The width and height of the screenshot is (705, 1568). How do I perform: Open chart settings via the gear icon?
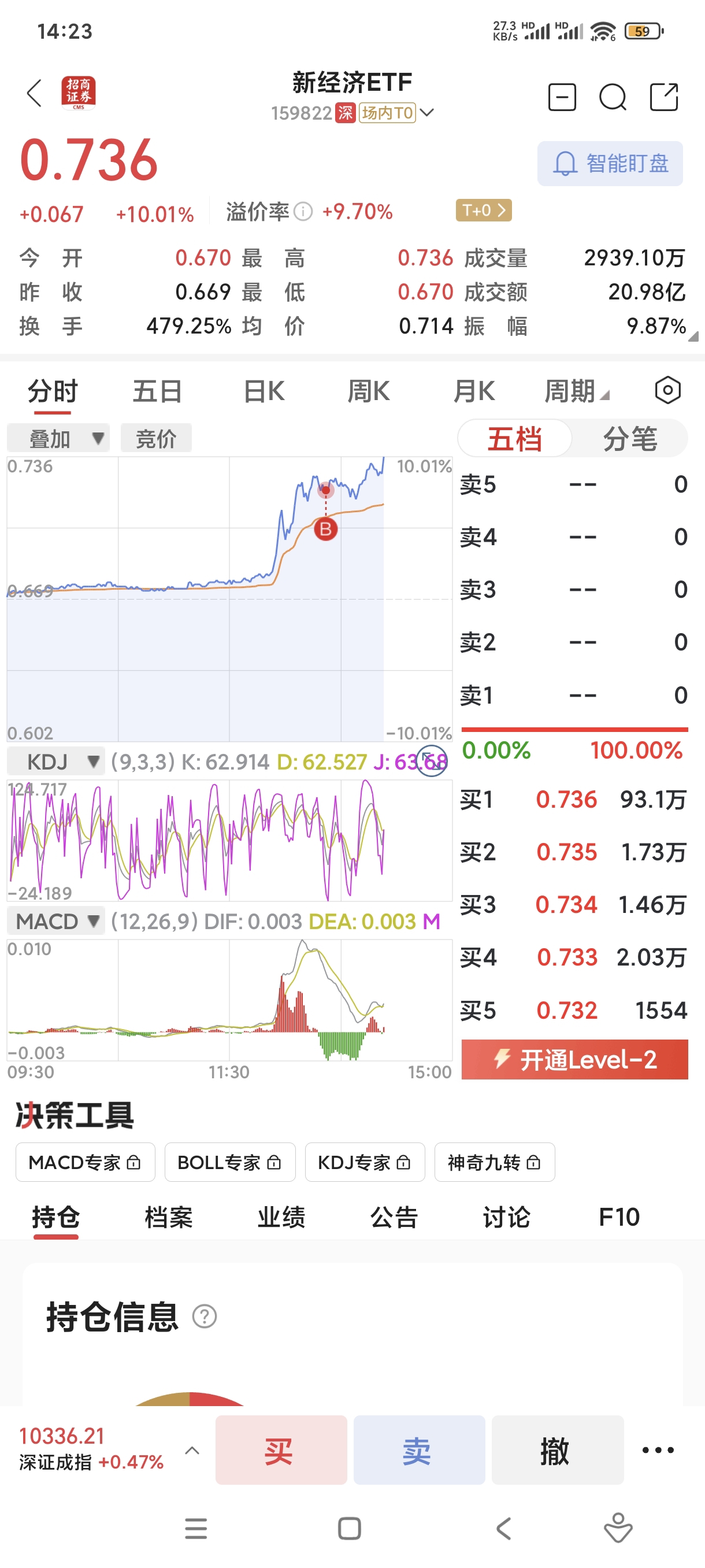coord(667,390)
